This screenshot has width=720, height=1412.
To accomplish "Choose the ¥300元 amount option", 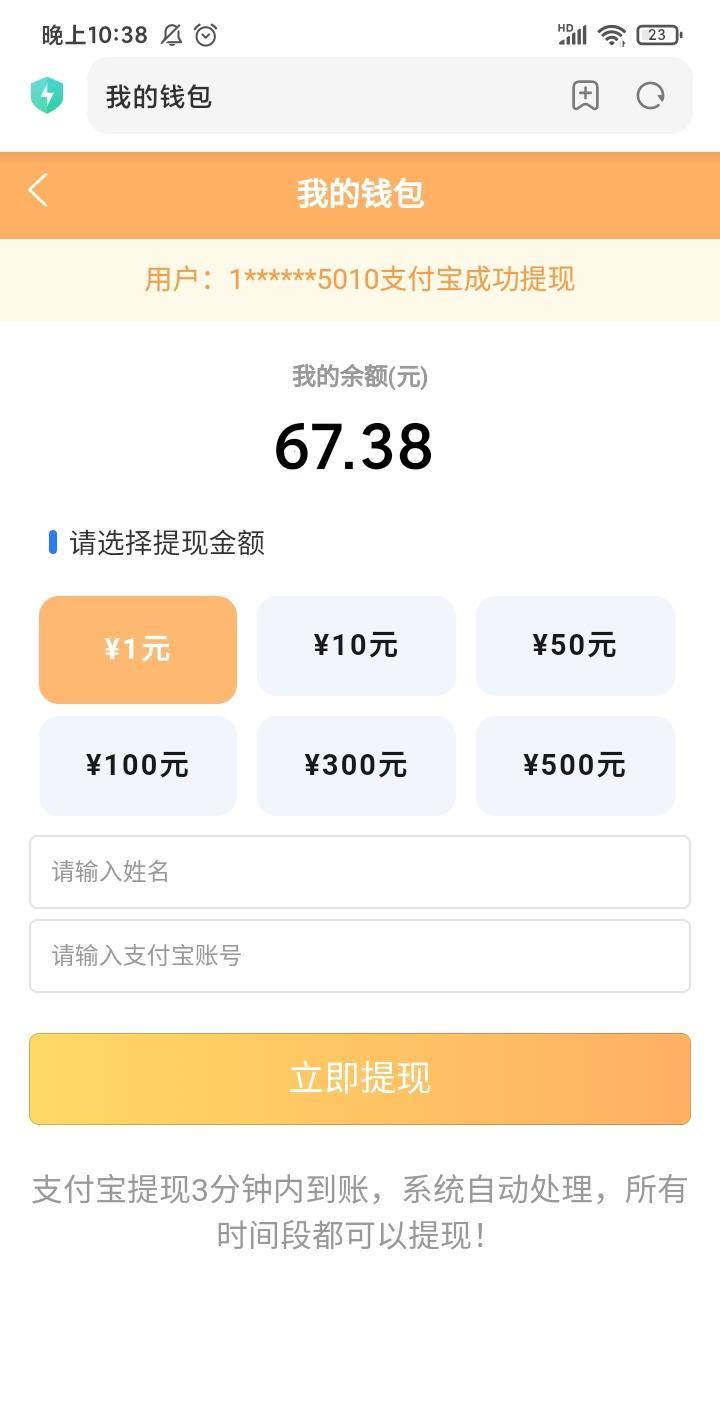I will click(356, 766).
